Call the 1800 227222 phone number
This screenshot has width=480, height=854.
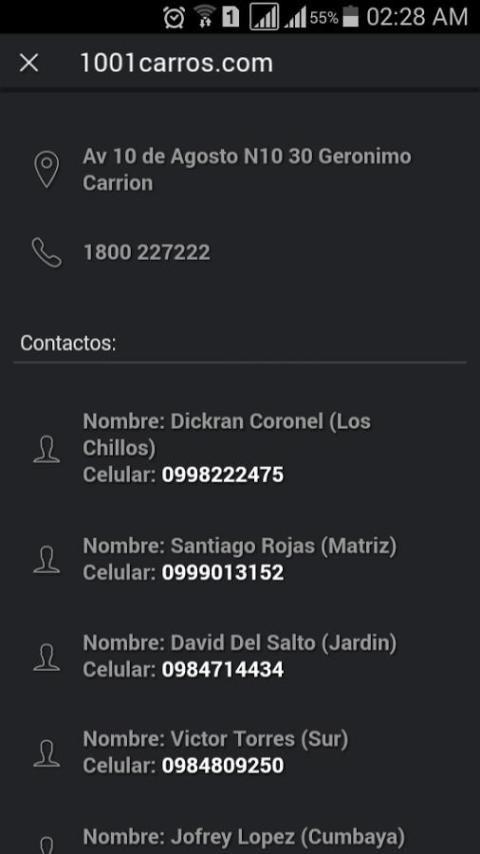point(146,253)
